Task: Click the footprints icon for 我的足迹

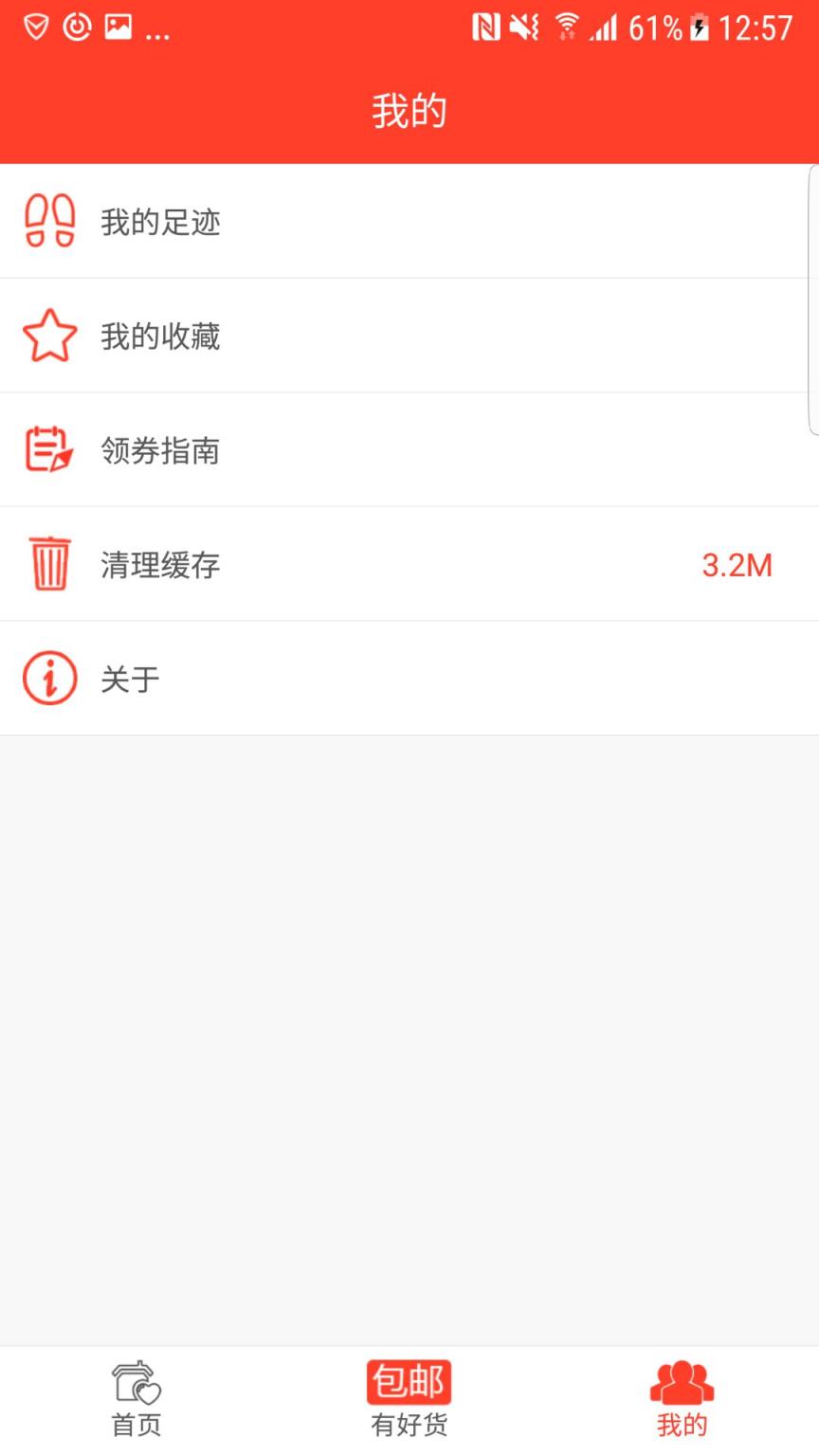Action: click(x=50, y=222)
